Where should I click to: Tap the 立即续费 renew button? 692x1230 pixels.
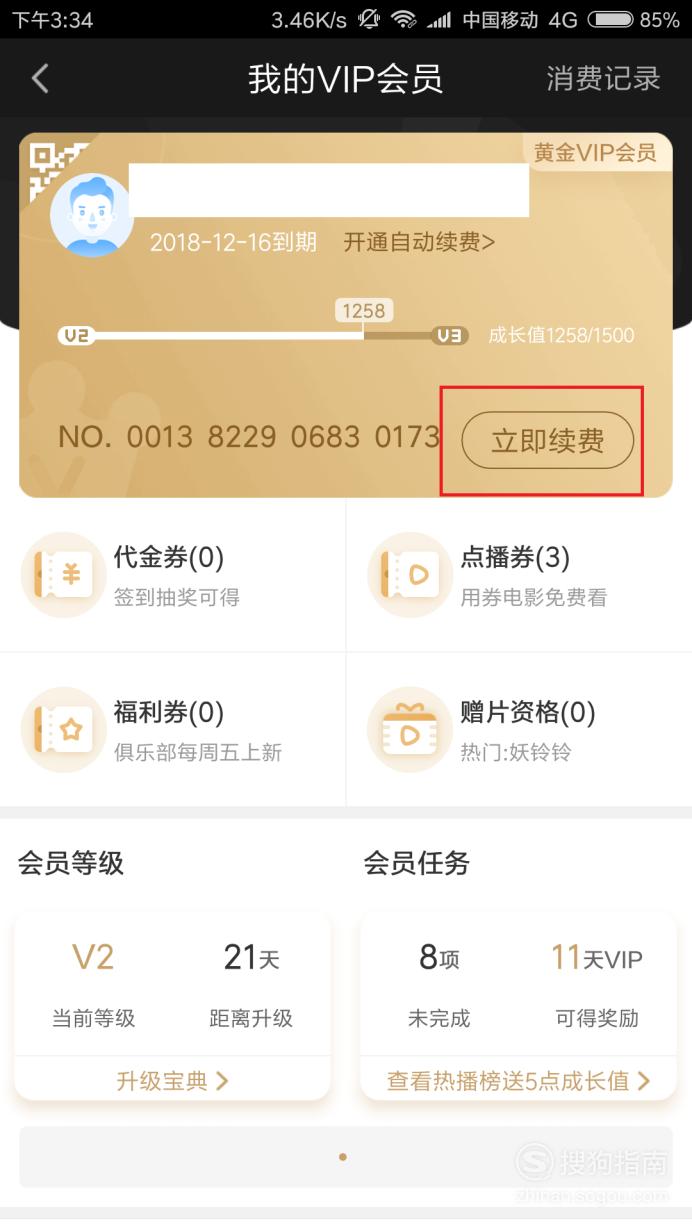click(x=547, y=441)
